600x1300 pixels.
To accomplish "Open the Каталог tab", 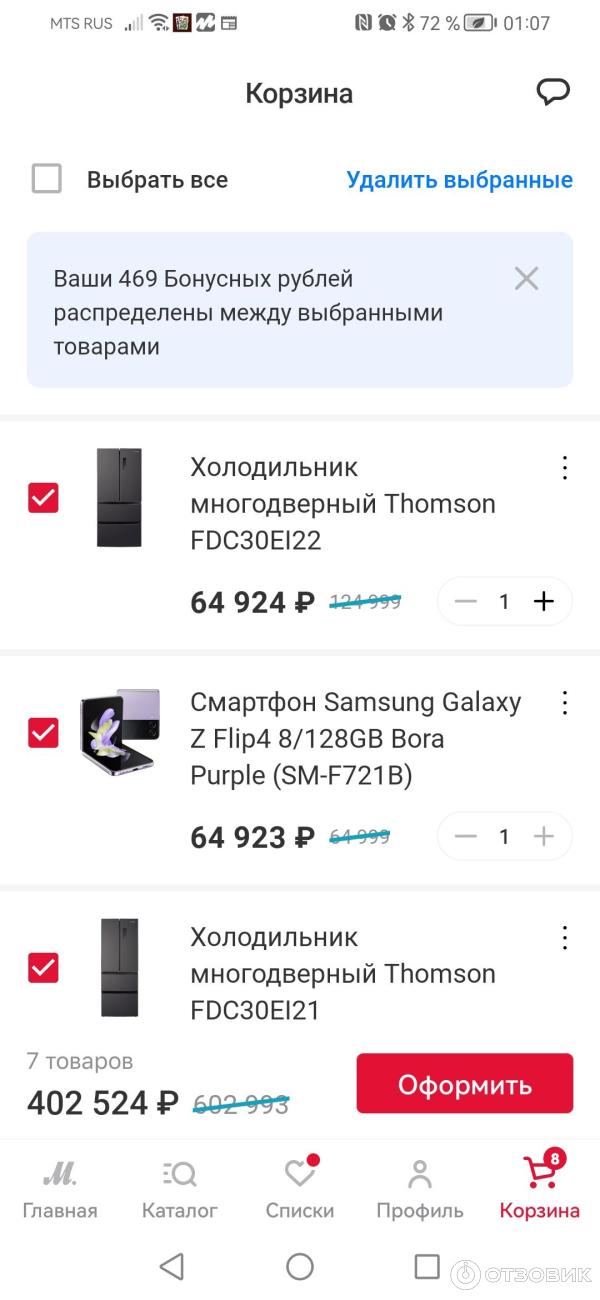I will click(180, 1188).
